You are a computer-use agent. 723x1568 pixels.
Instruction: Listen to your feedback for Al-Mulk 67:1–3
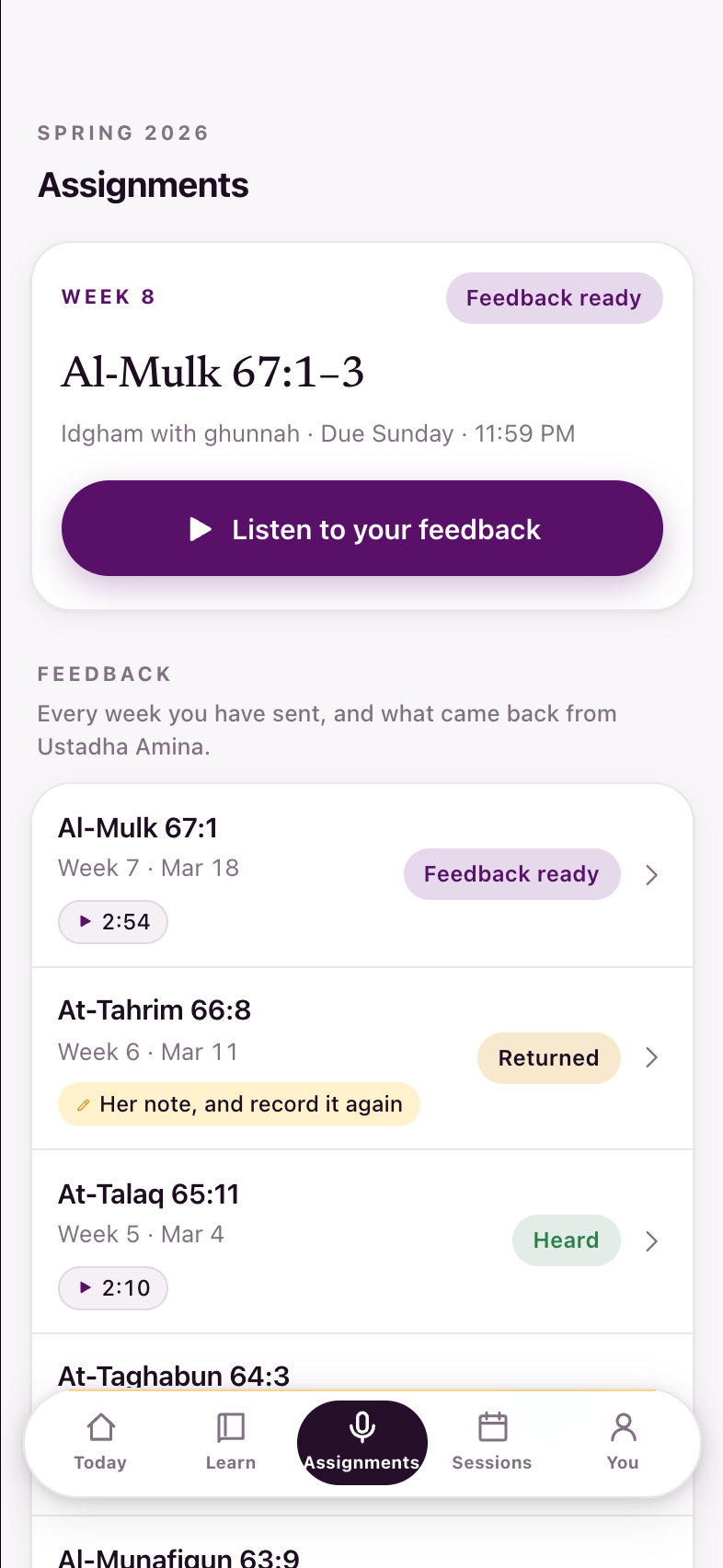pos(361,528)
